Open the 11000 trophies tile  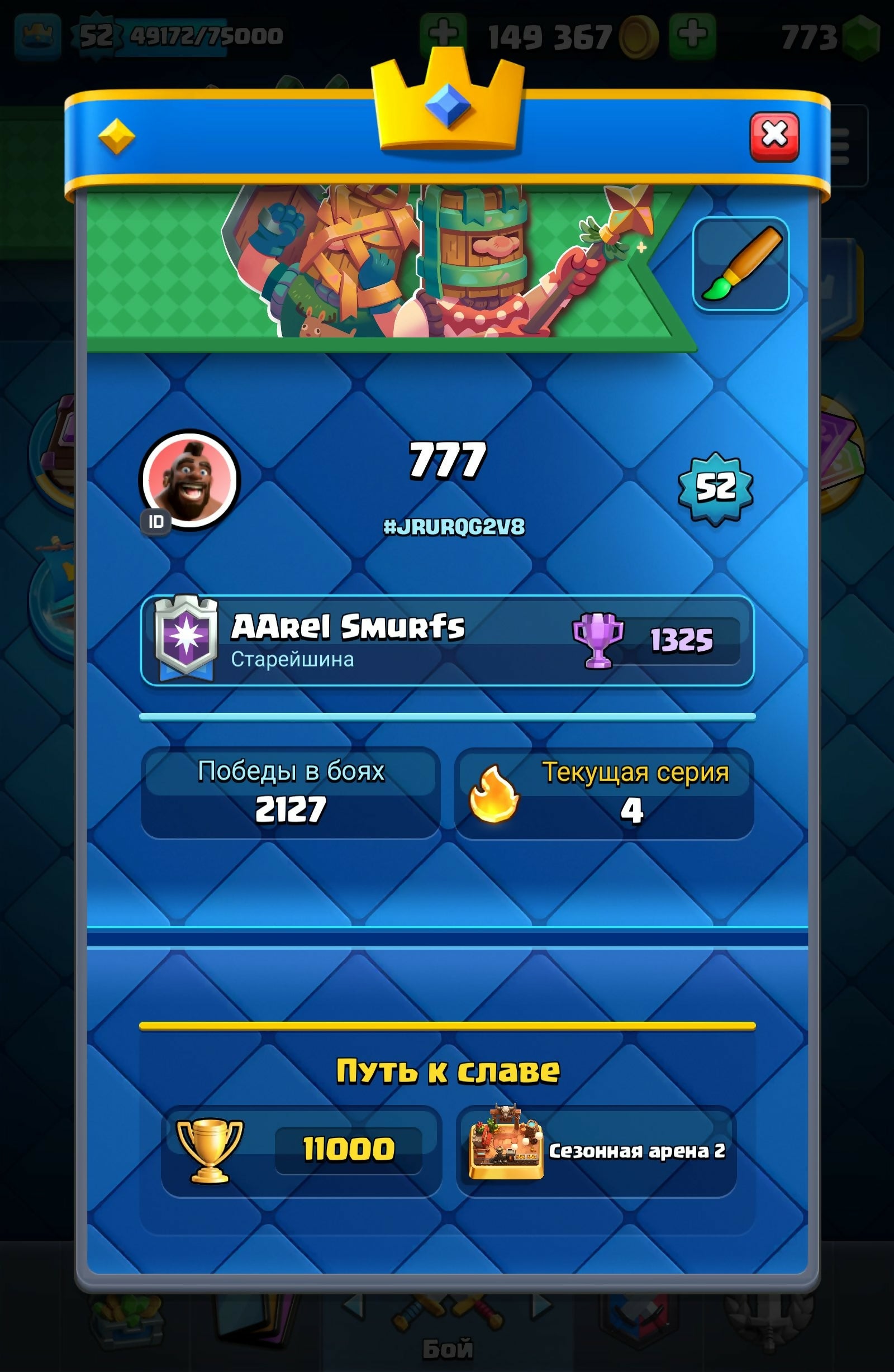tap(301, 1151)
